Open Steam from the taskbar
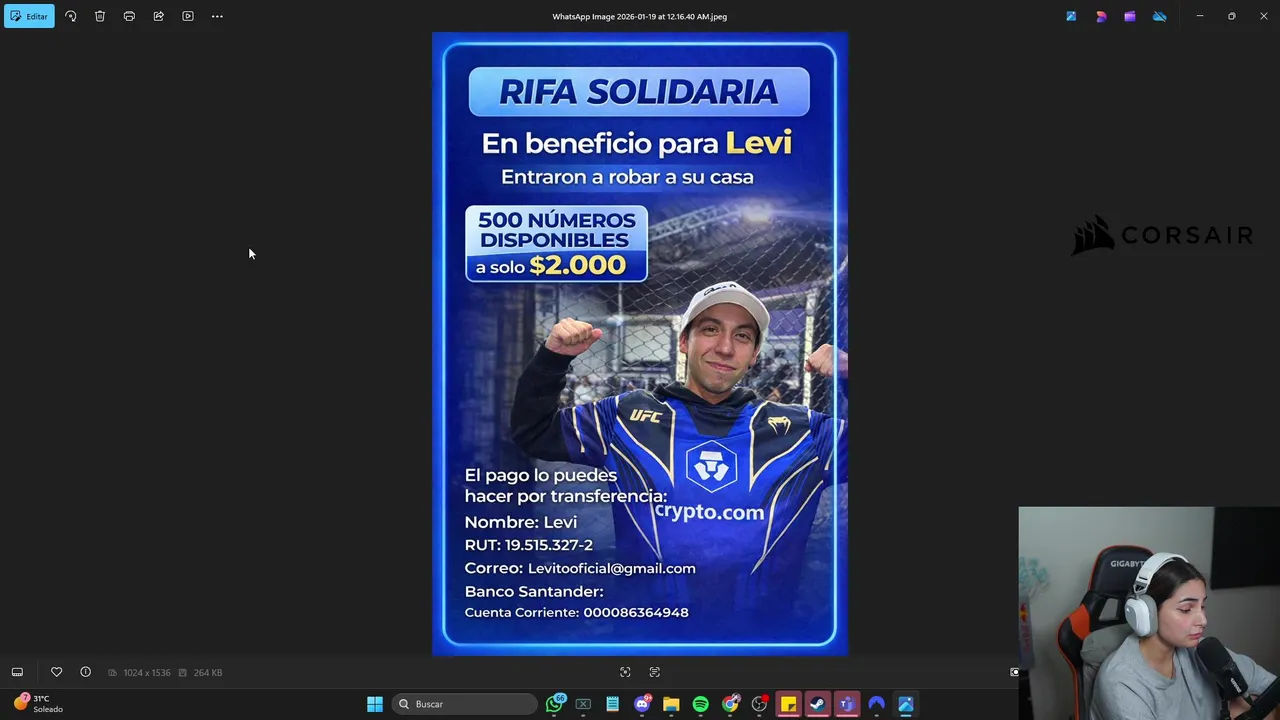The image size is (1280, 720). tap(817, 704)
